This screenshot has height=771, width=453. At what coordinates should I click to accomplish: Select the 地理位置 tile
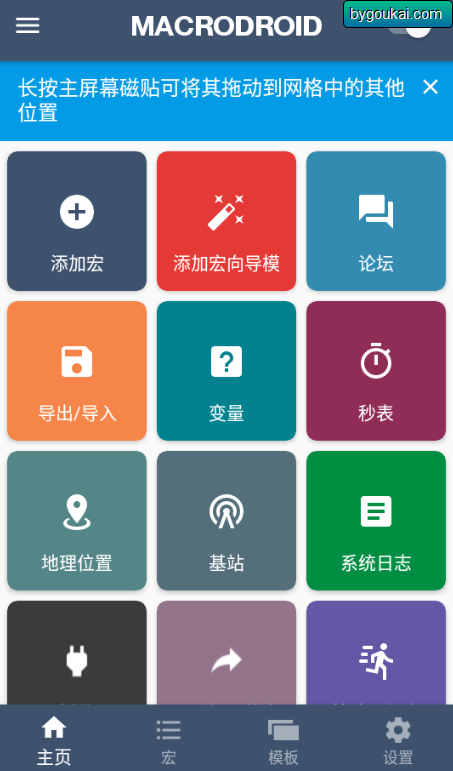click(x=77, y=521)
